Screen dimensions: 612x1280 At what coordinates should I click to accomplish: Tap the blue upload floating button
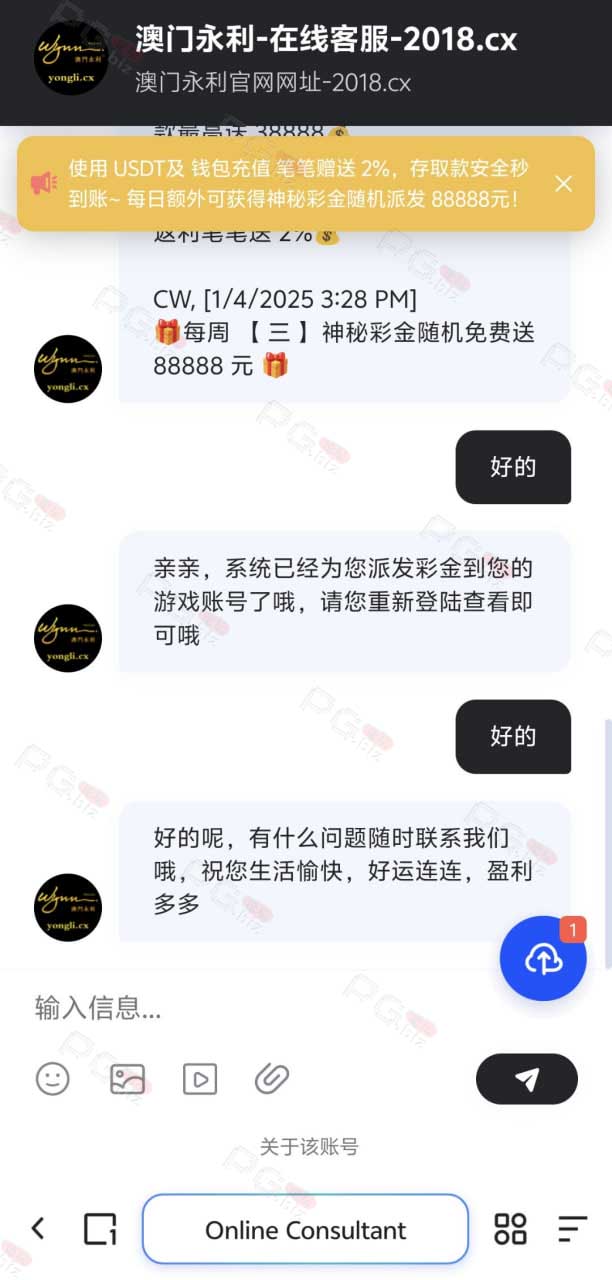pyautogui.click(x=543, y=959)
